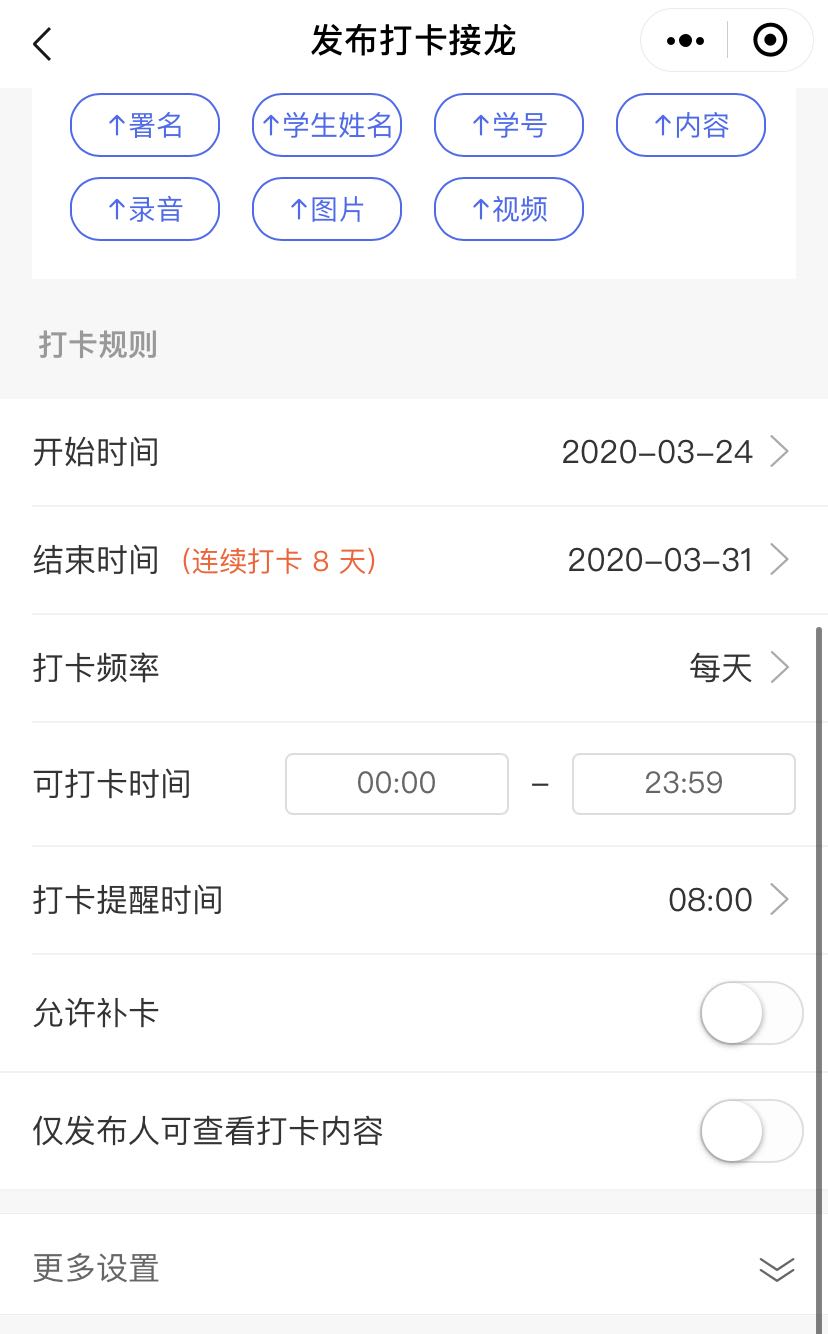This screenshot has width=828, height=1334.
Task: Tap the mini program capsule circle icon
Action: pos(769,41)
